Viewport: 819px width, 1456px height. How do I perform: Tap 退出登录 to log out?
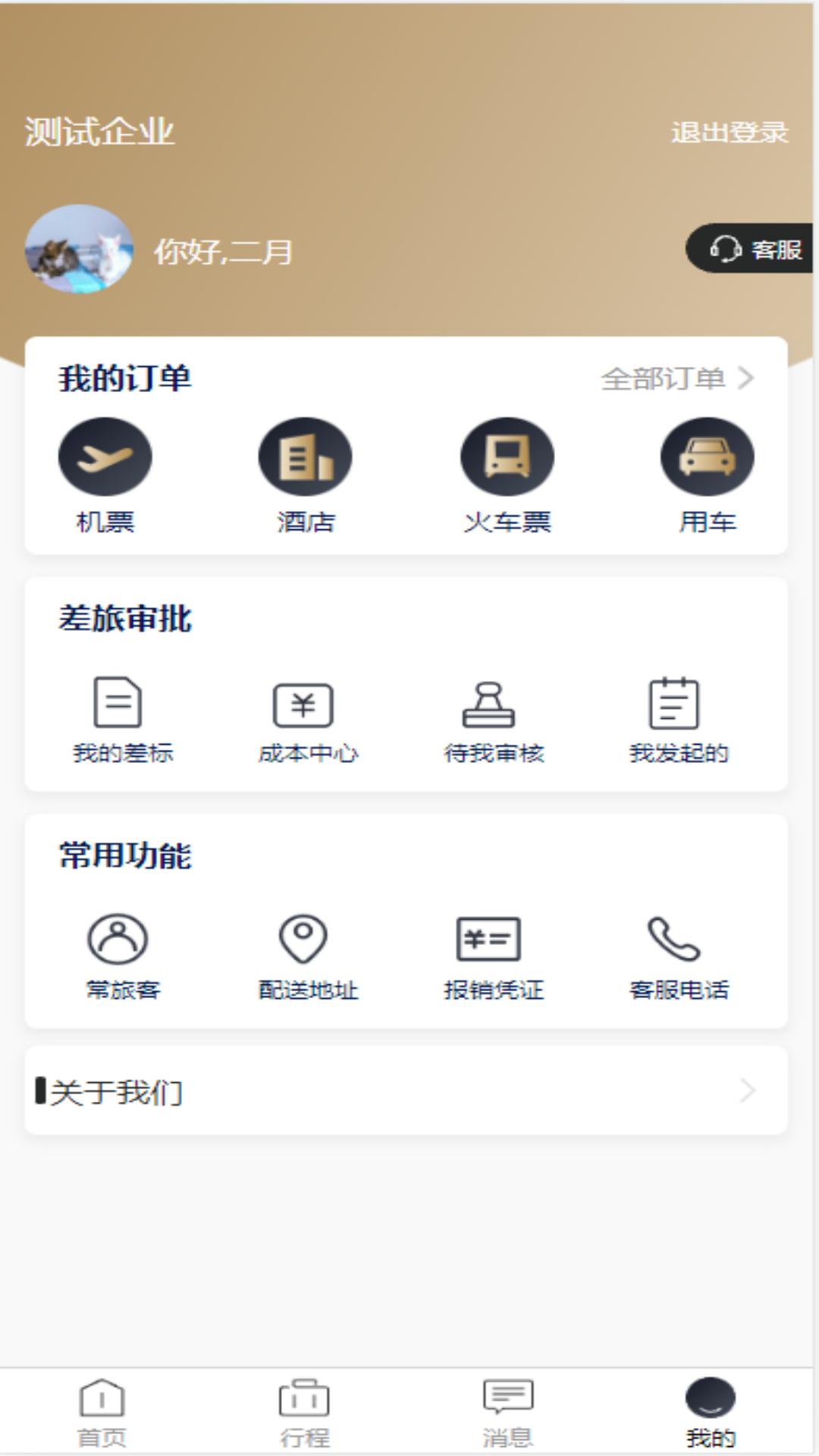[729, 133]
